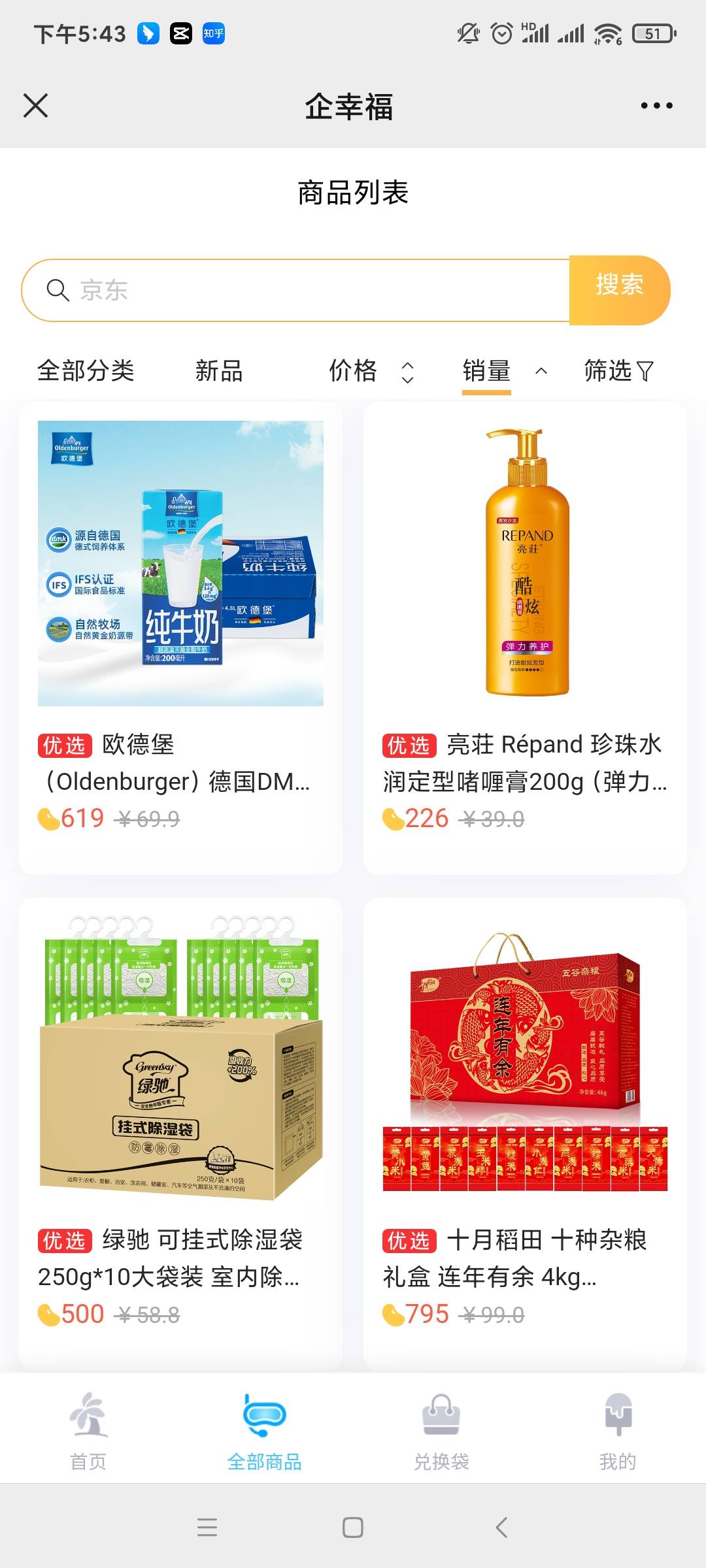Viewport: 706px width, 1568px height.
Task: Go to the 首页 tab
Action: 88,1431
